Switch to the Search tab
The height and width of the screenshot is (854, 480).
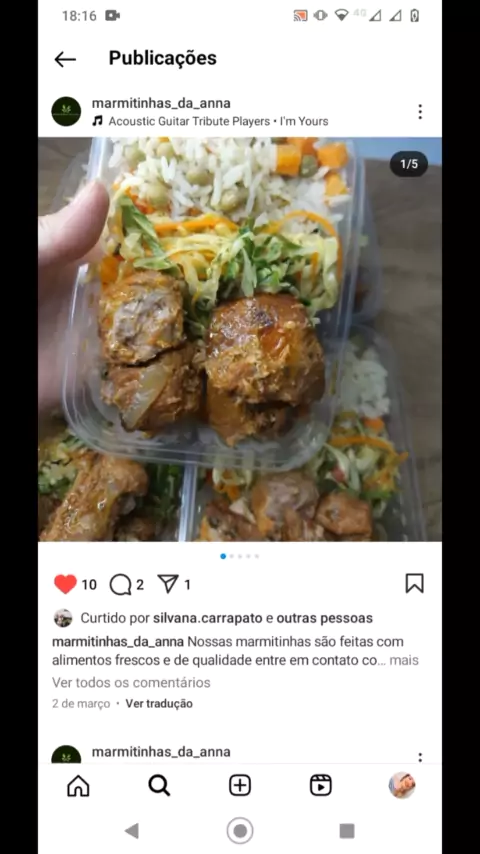(x=159, y=785)
